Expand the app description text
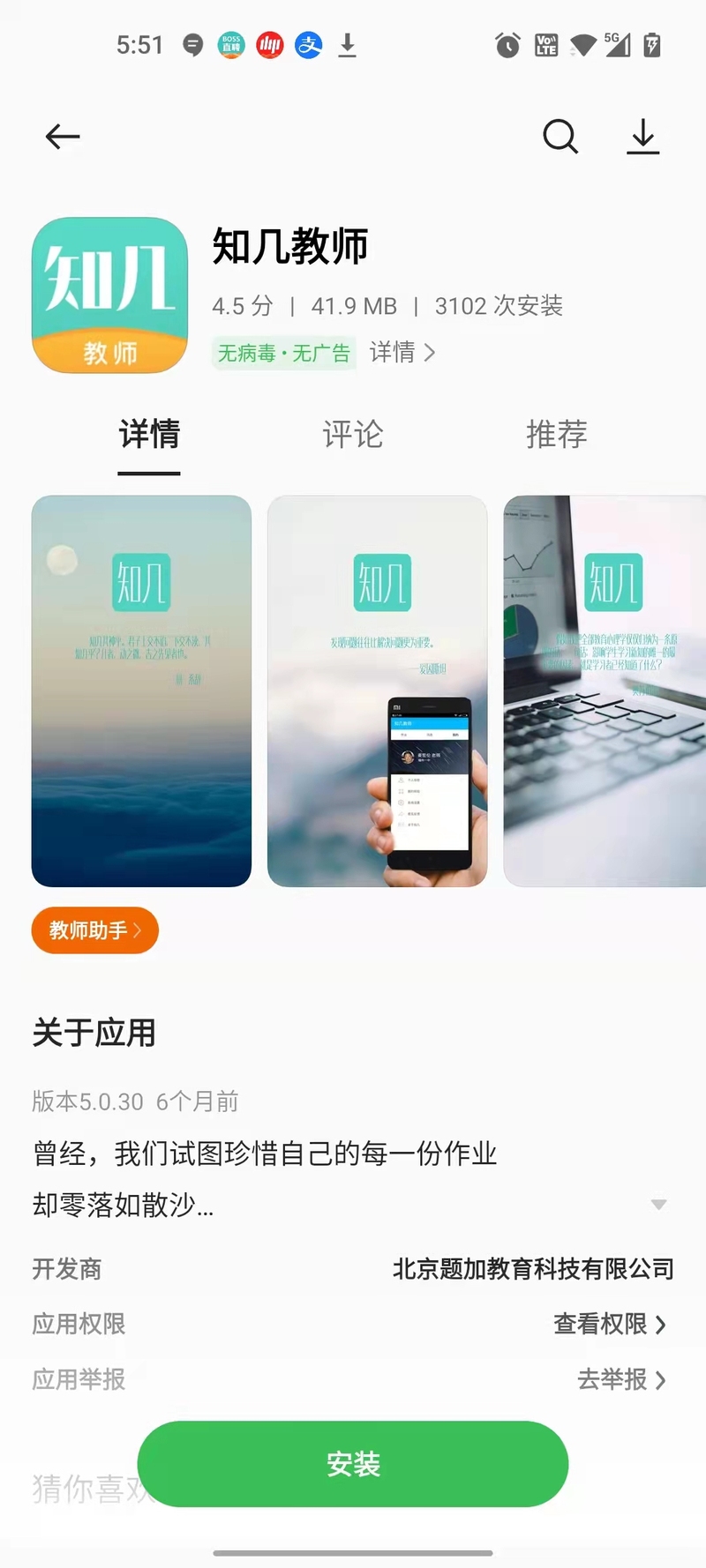 click(x=657, y=1205)
